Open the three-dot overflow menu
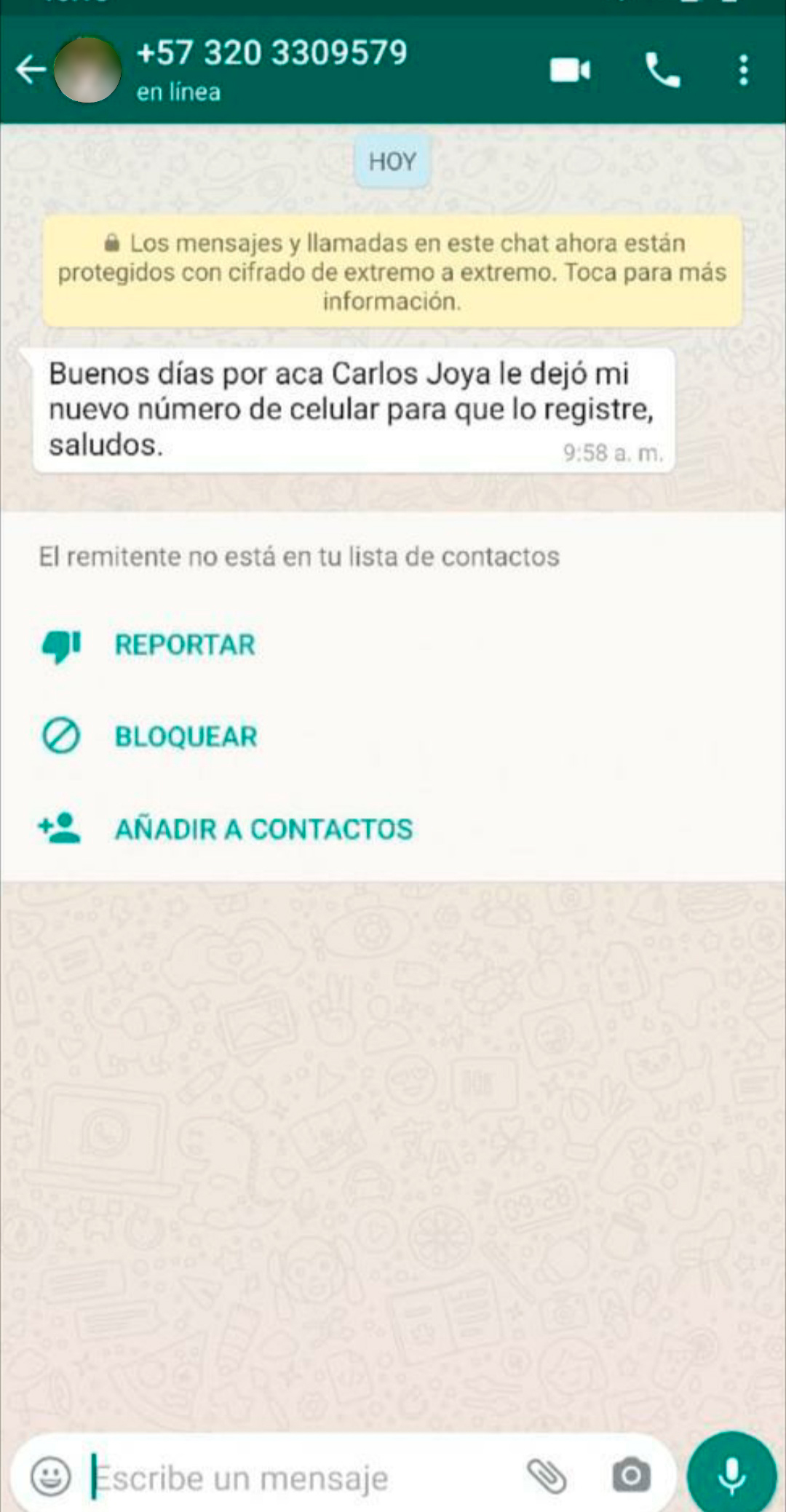786x1512 pixels. pos(743,71)
